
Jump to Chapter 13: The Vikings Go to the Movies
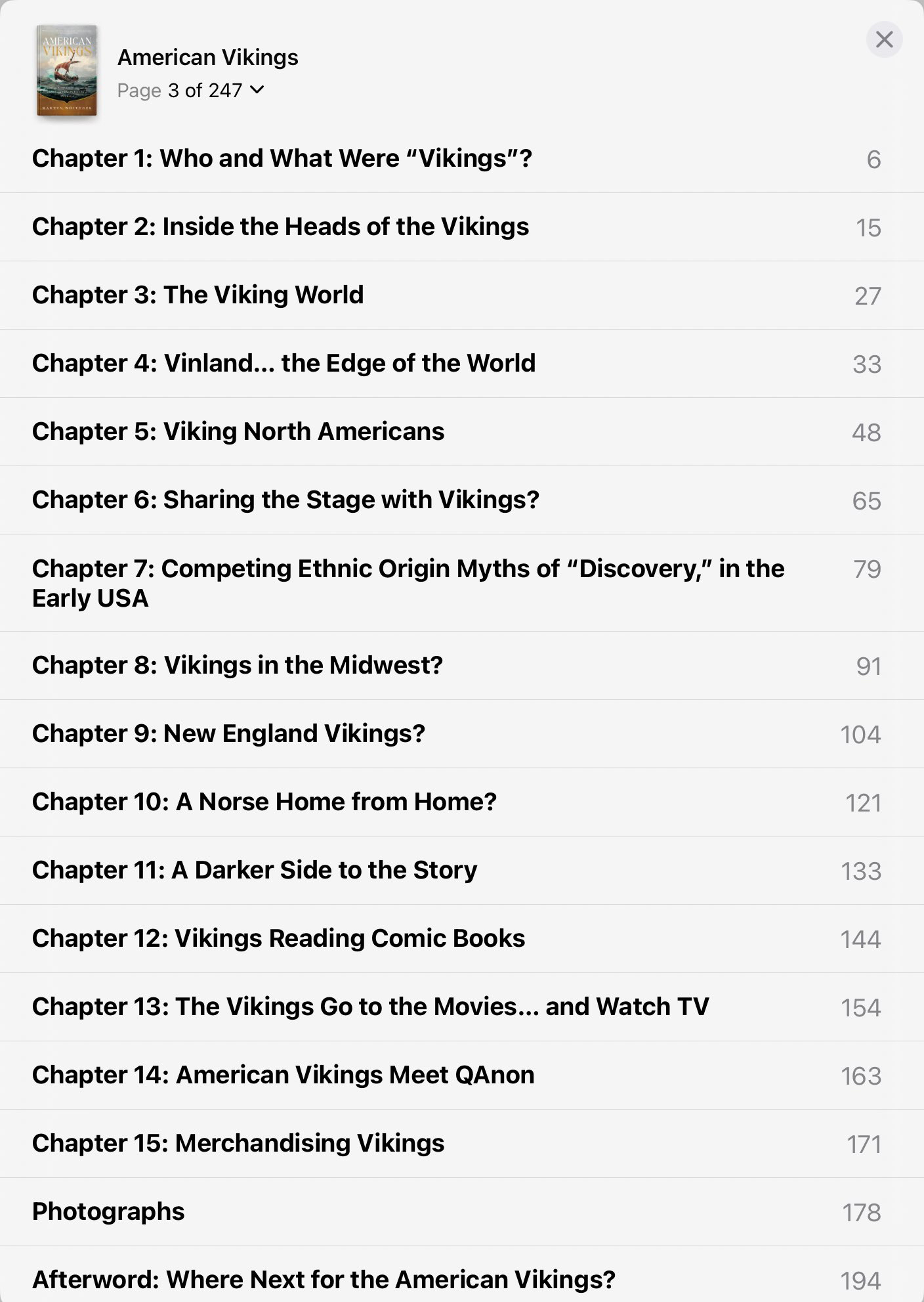(x=370, y=1007)
